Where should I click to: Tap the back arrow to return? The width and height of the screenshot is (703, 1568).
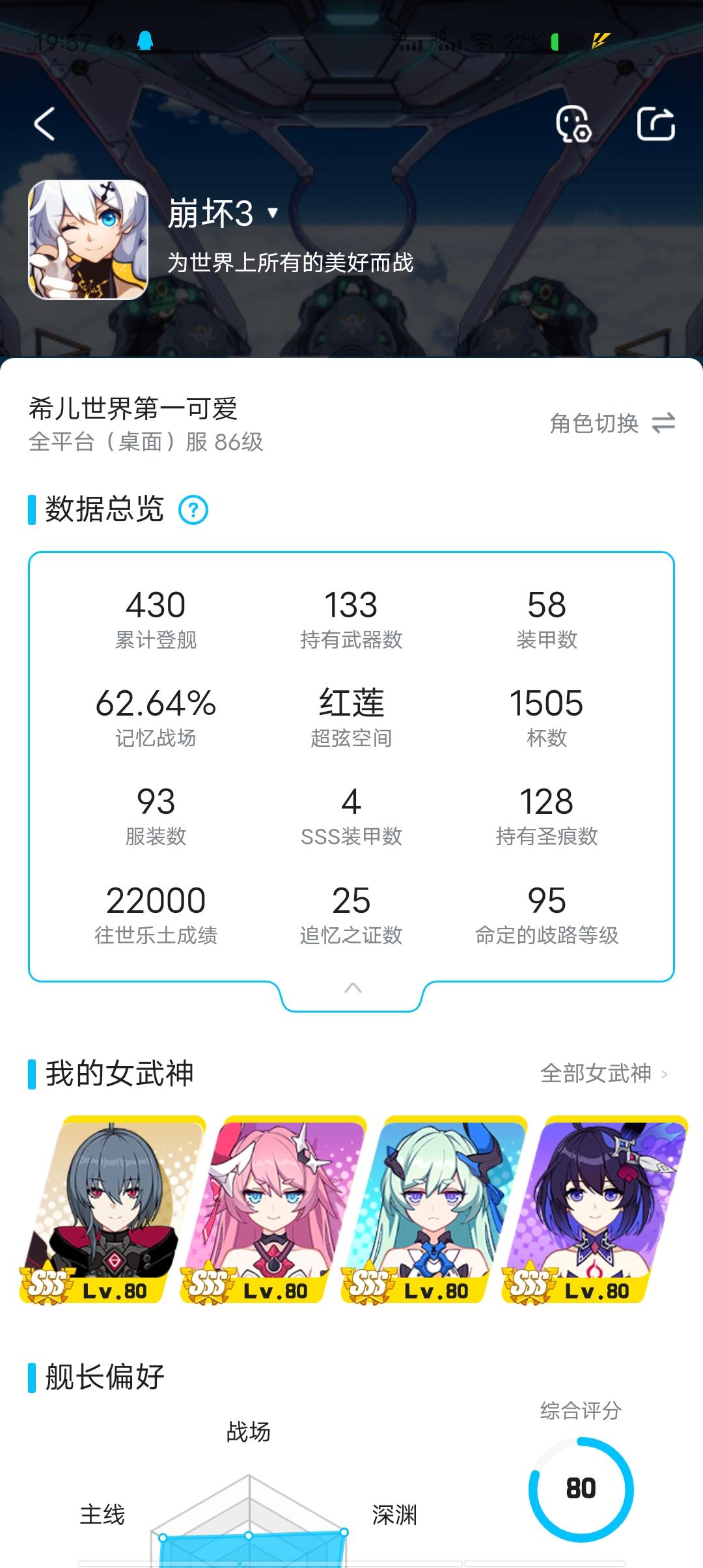44,125
